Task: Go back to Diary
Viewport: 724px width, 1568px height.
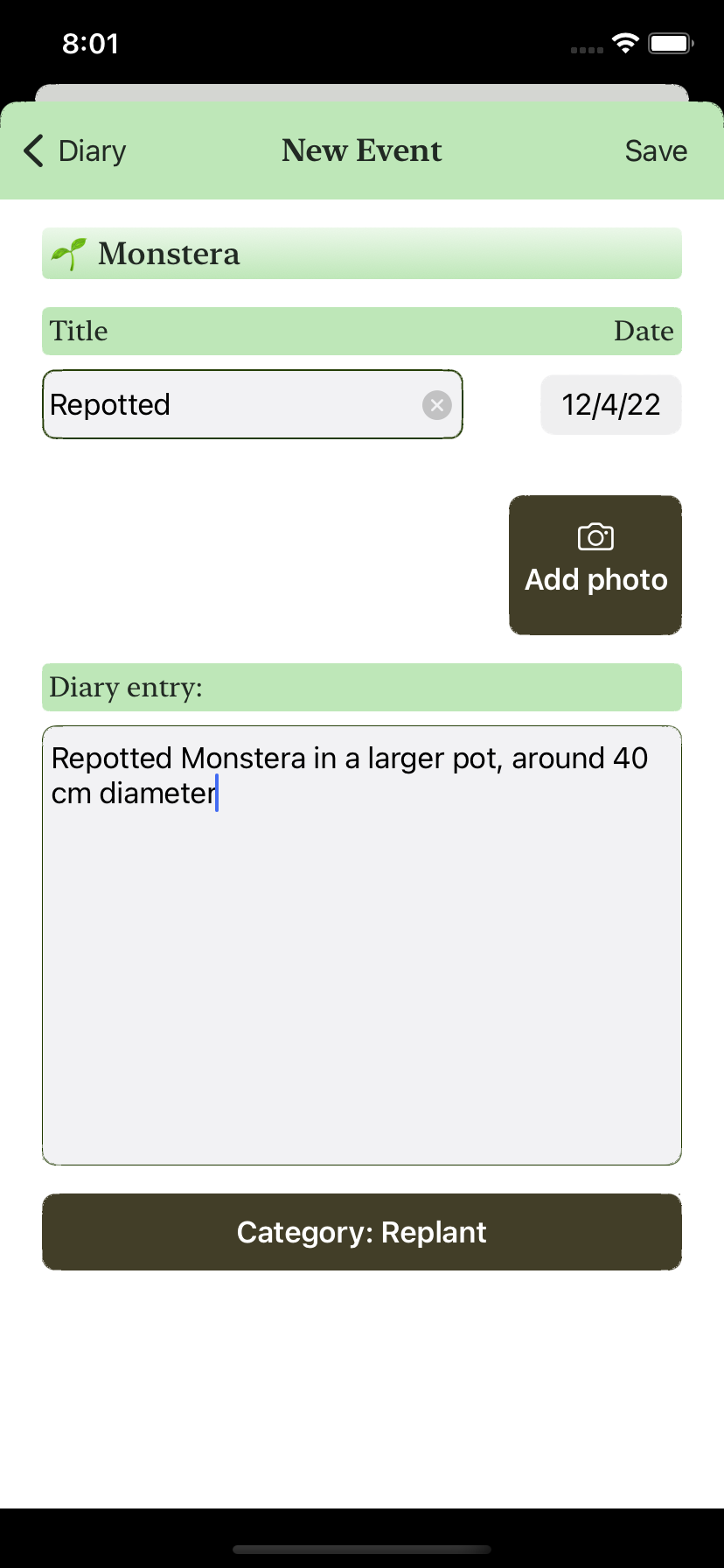Action: tap(75, 150)
